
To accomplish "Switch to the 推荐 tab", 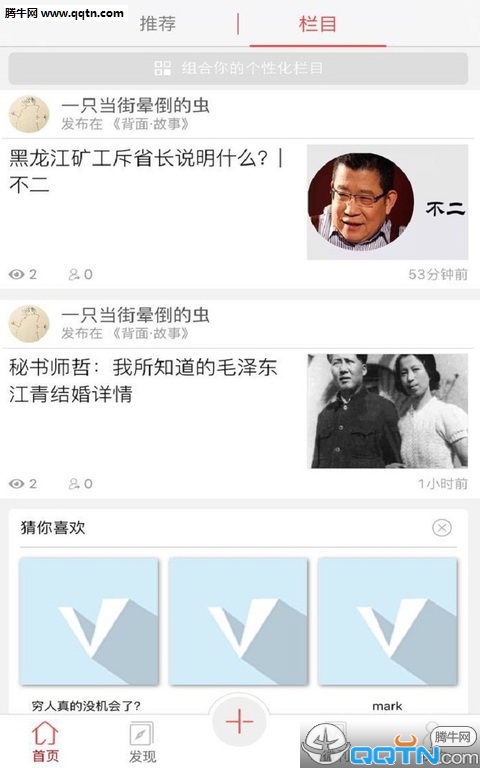I will [158, 24].
